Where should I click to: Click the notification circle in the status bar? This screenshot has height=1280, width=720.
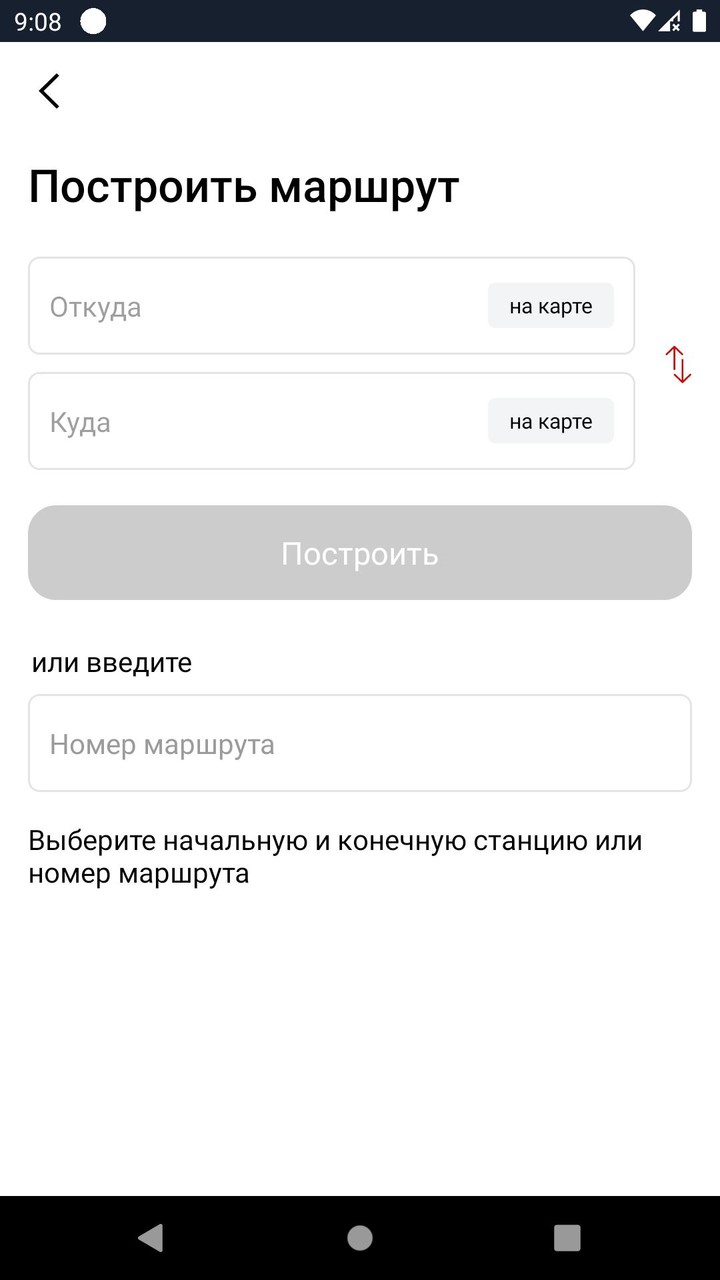pos(93,20)
